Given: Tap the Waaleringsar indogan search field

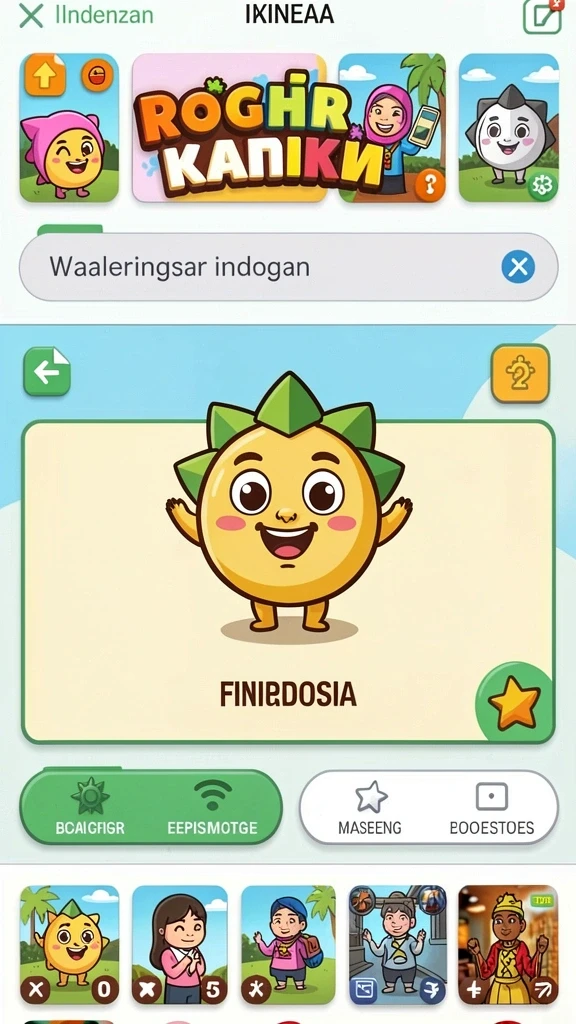Looking at the screenshot, I should pyautogui.click(x=288, y=267).
